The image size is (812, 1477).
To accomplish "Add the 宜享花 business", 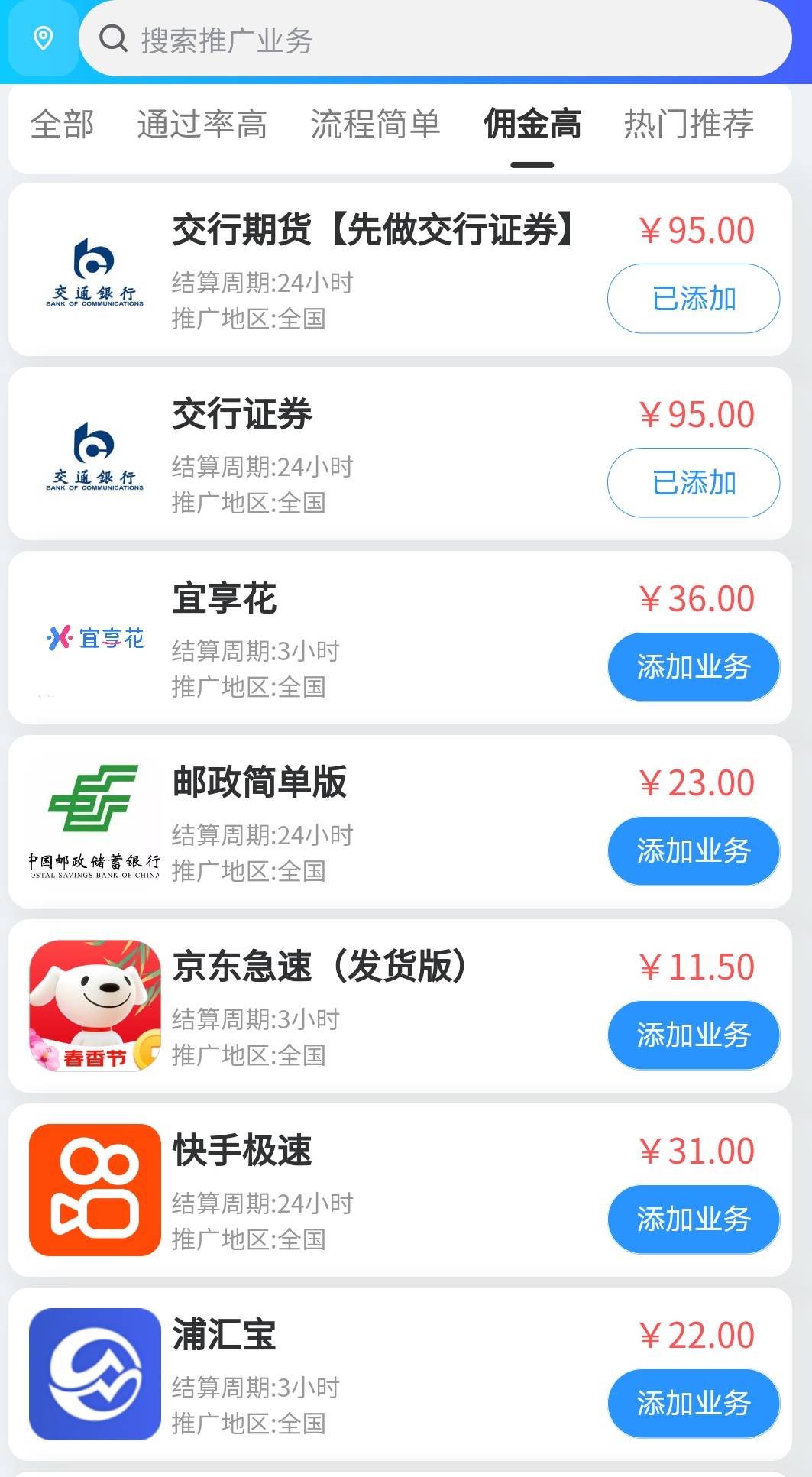I will click(693, 667).
